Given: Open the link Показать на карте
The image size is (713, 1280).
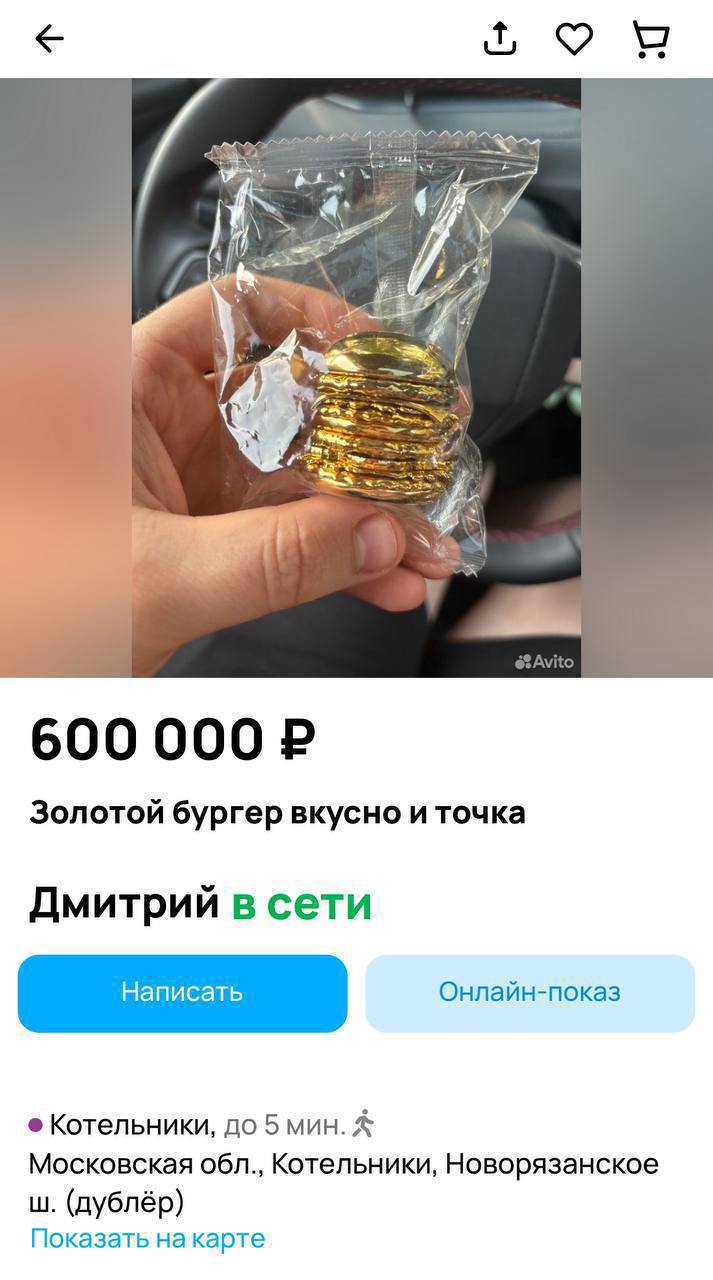Looking at the screenshot, I should tap(148, 1238).
